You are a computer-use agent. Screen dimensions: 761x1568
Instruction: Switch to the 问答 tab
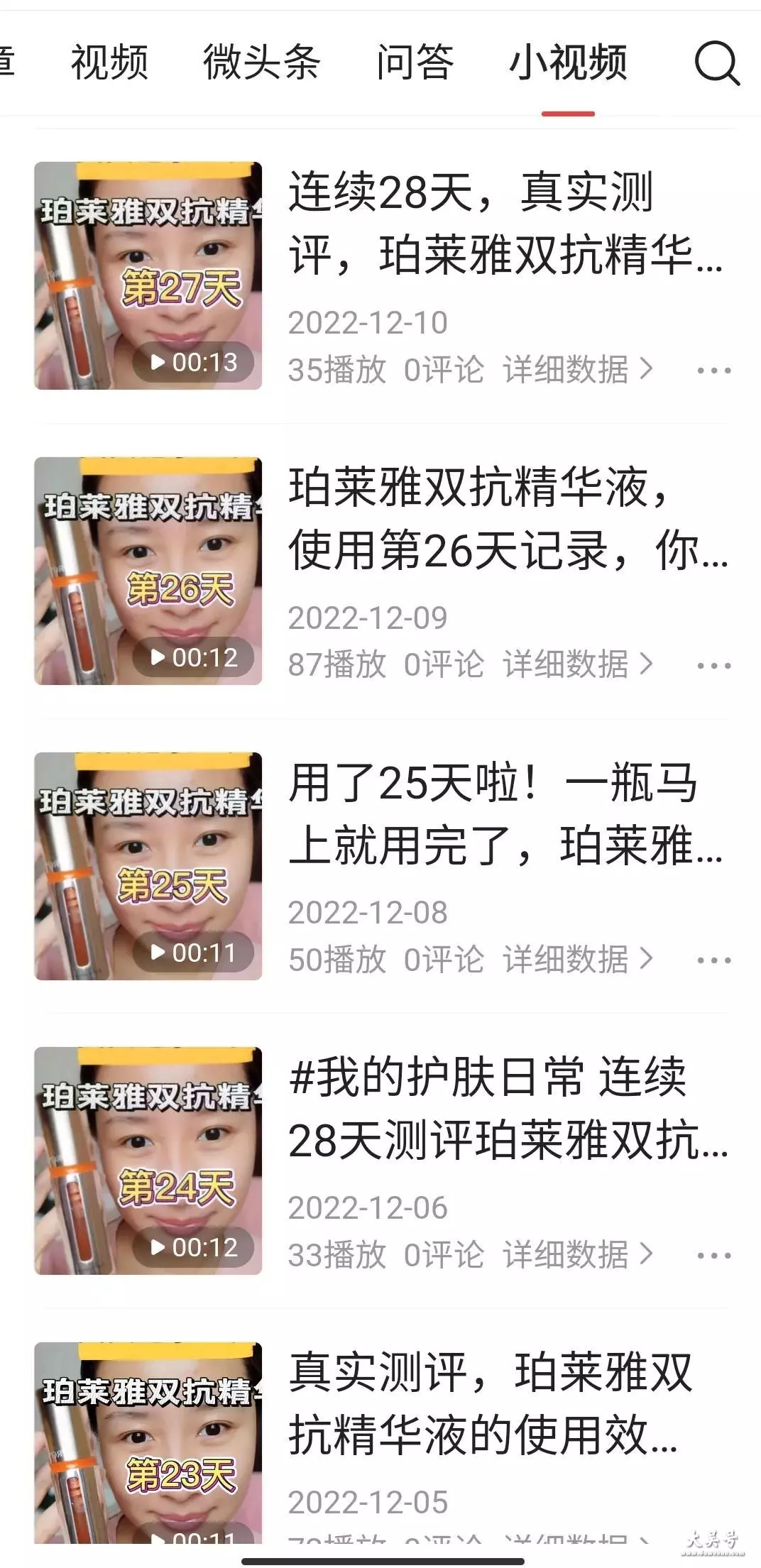pyautogui.click(x=415, y=62)
